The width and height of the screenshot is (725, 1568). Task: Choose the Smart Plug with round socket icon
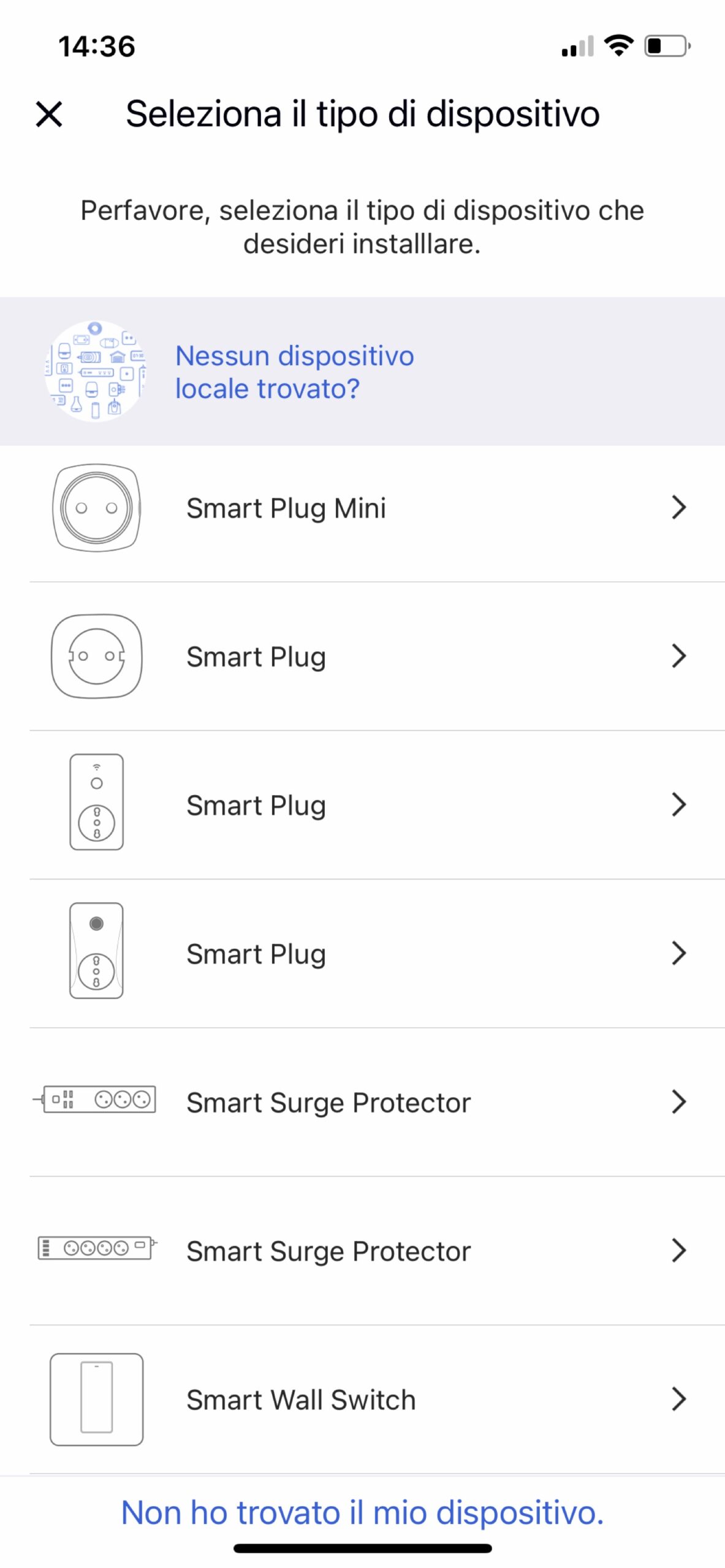tap(368, 656)
